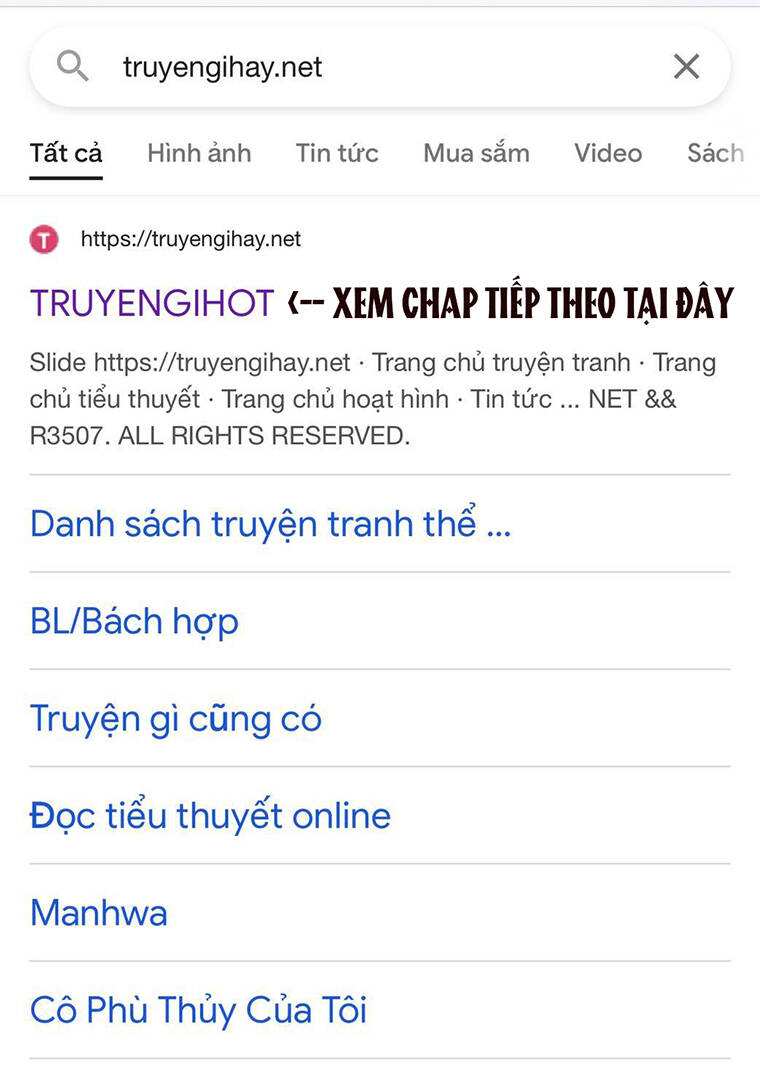Tap the magnifying glass search icon
760x1069 pixels.
pos(72,66)
